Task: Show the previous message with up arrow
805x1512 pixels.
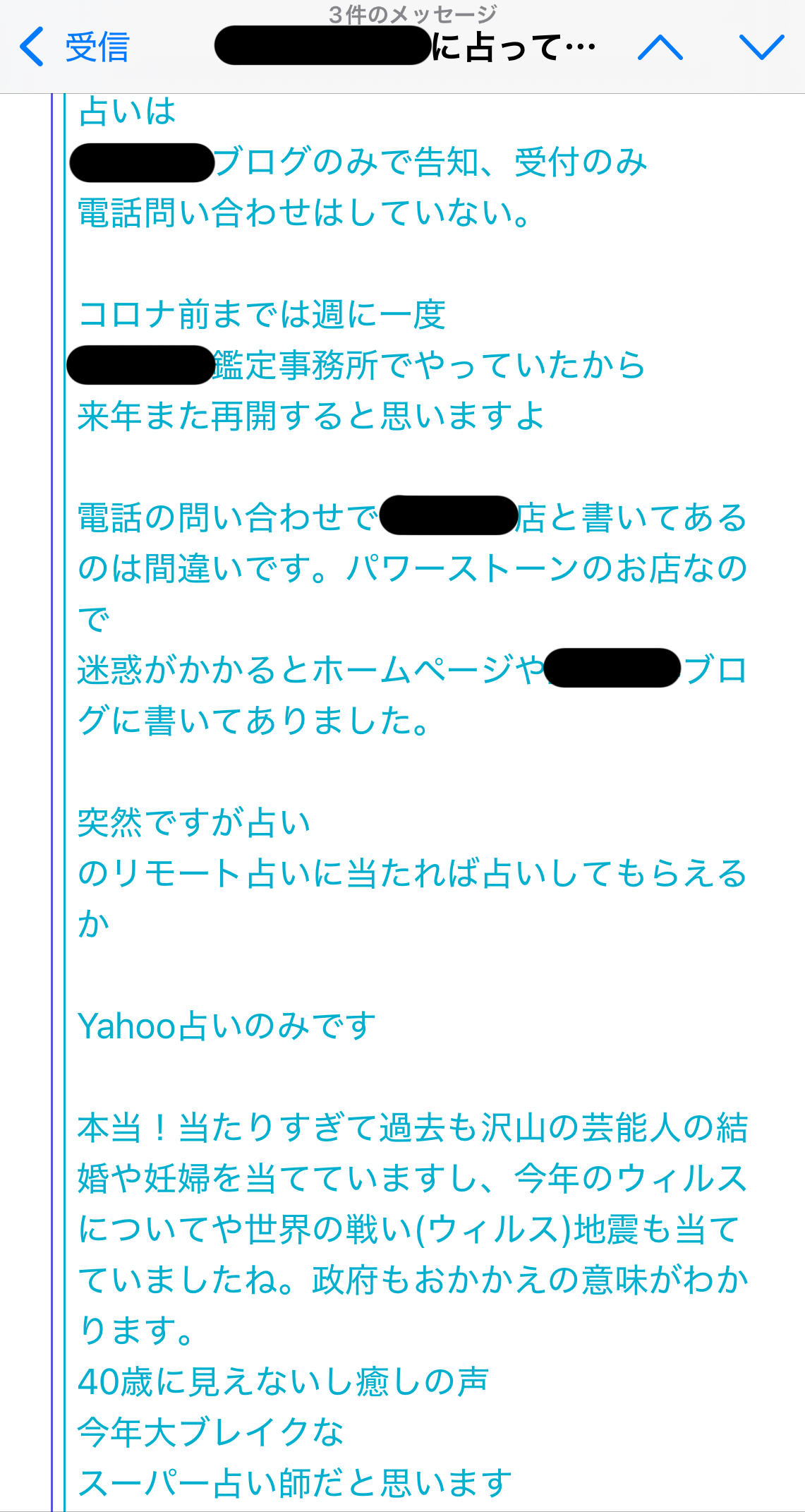Action: click(660, 47)
